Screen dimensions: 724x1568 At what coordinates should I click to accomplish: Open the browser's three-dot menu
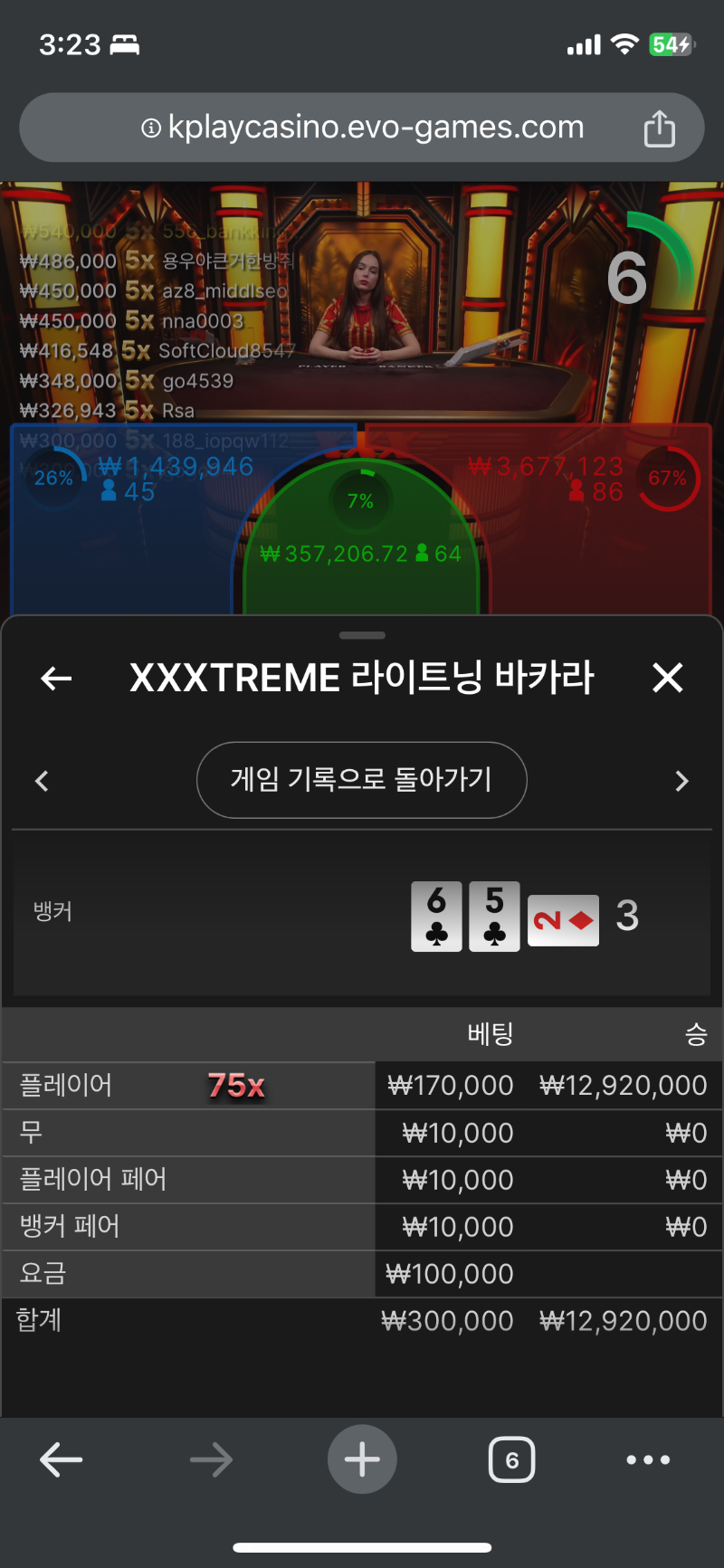(x=648, y=1459)
